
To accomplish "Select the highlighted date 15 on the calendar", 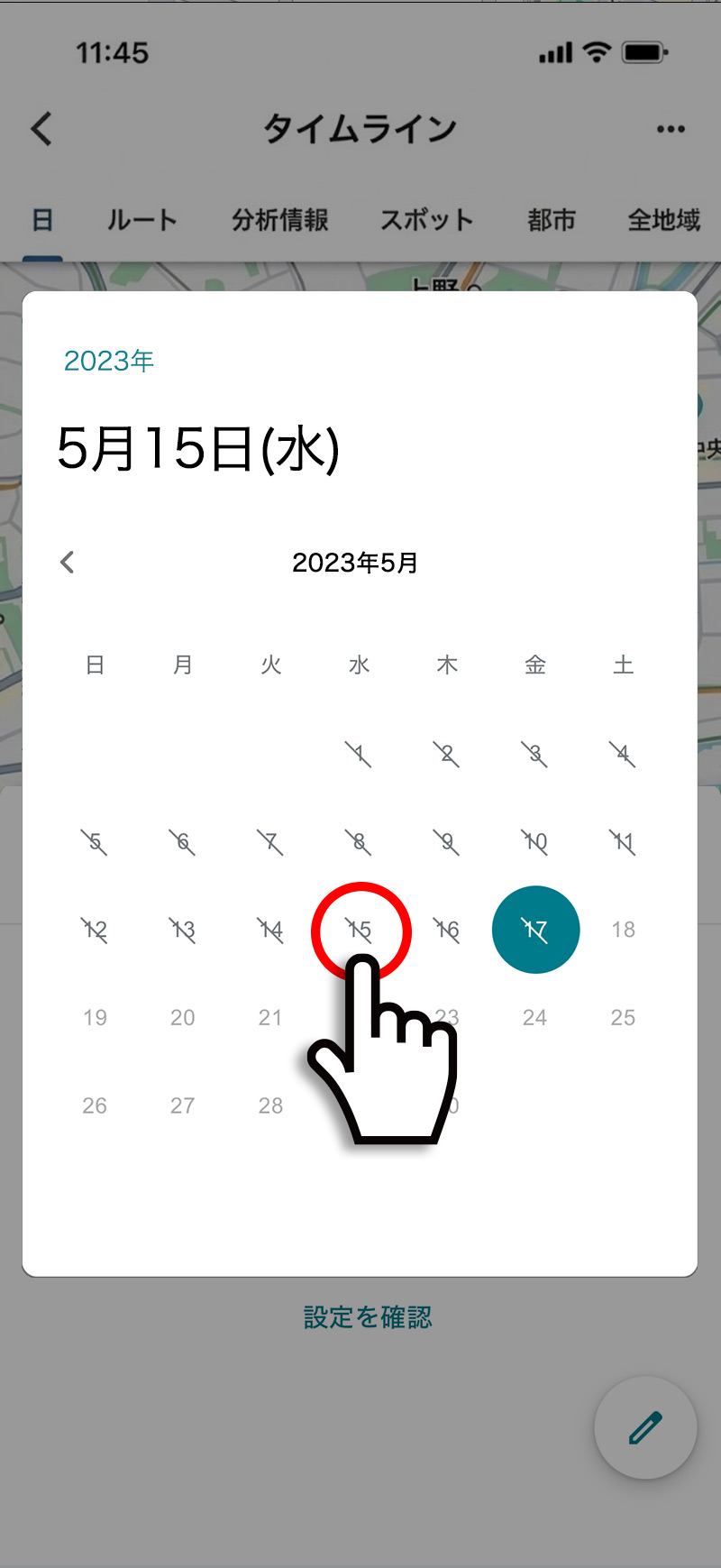I will coord(360,929).
